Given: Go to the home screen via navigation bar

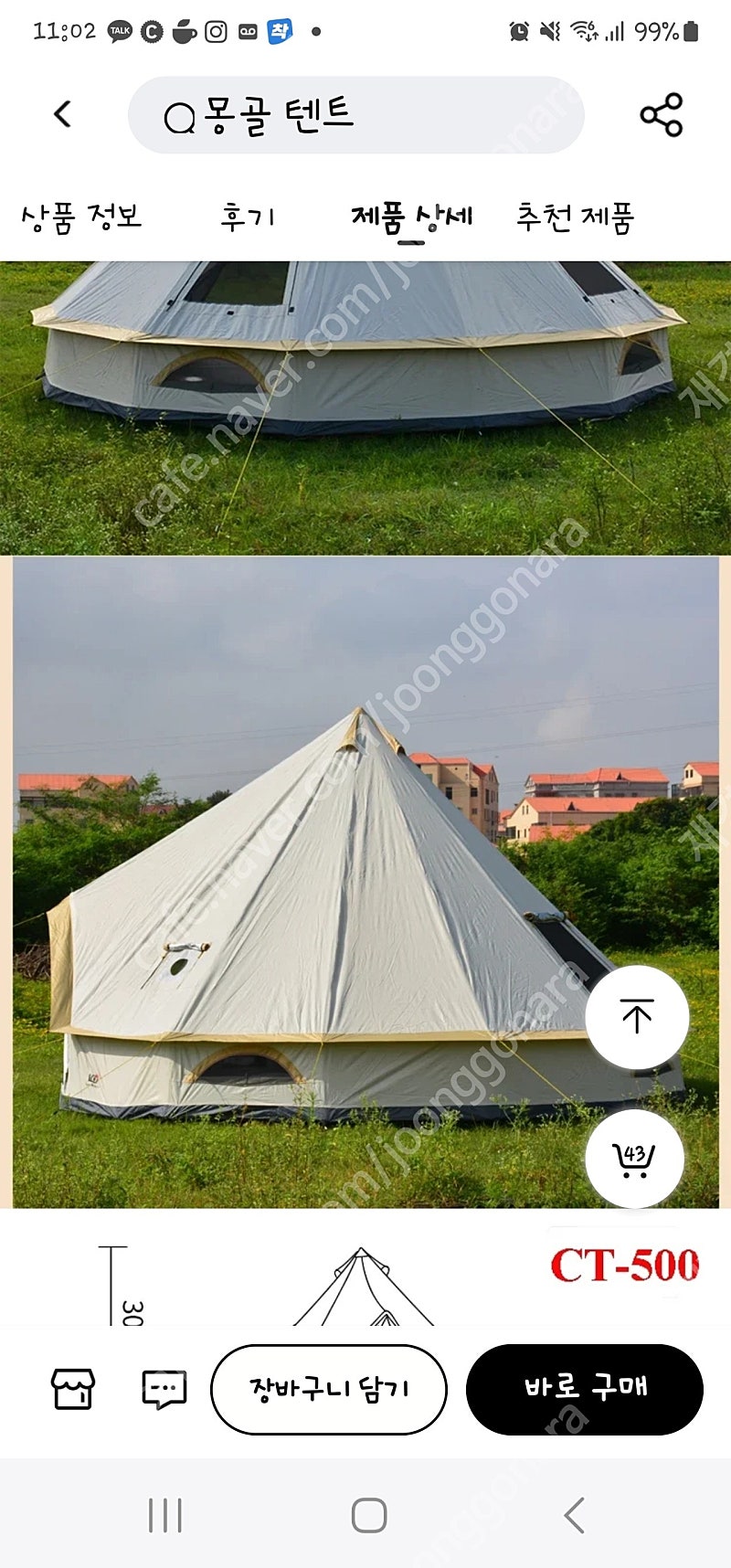Looking at the screenshot, I should [x=369, y=1515].
